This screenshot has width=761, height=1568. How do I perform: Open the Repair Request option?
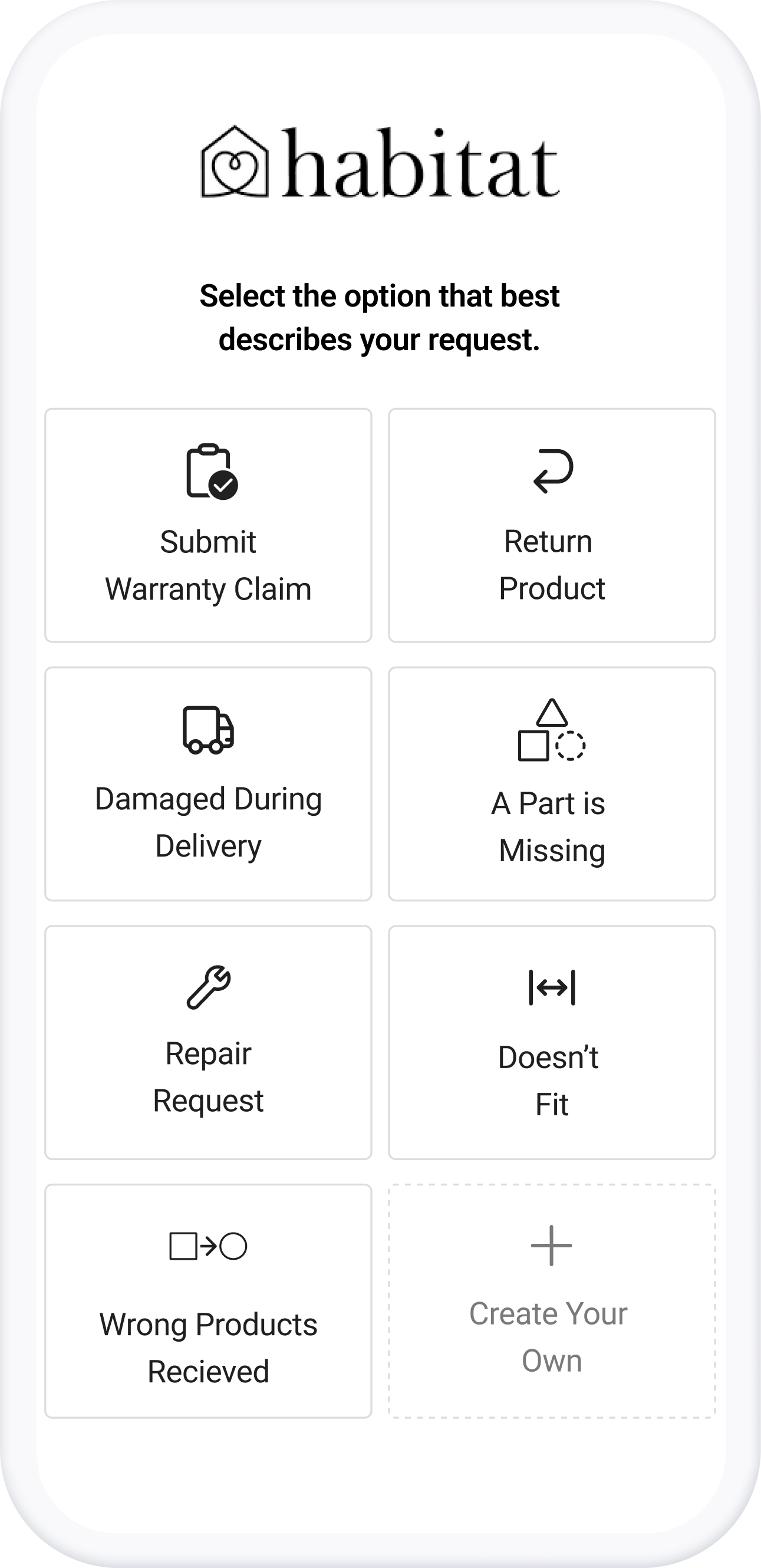(208, 1043)
